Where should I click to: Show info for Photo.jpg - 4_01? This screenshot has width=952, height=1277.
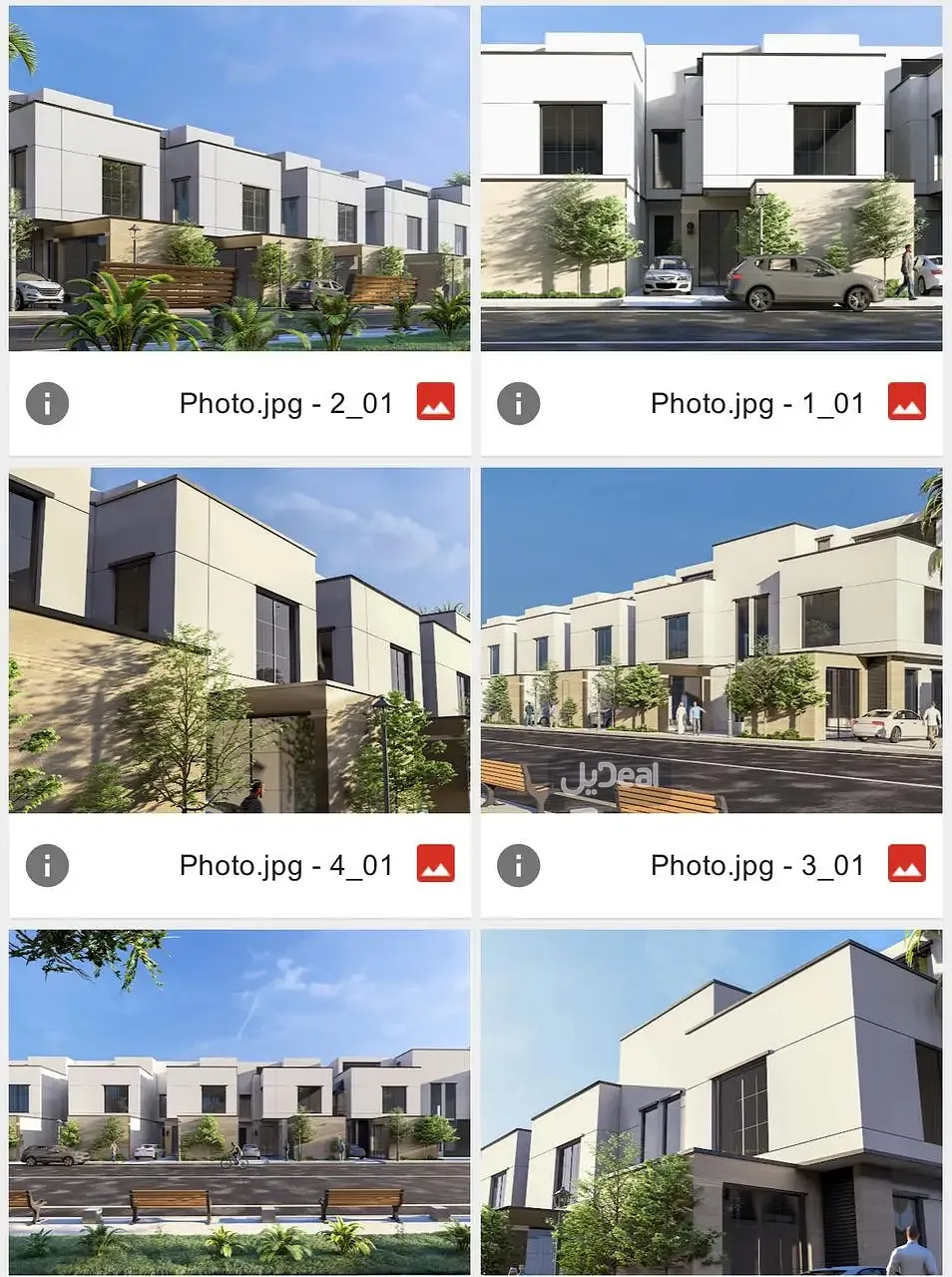(x=47, y=865)
